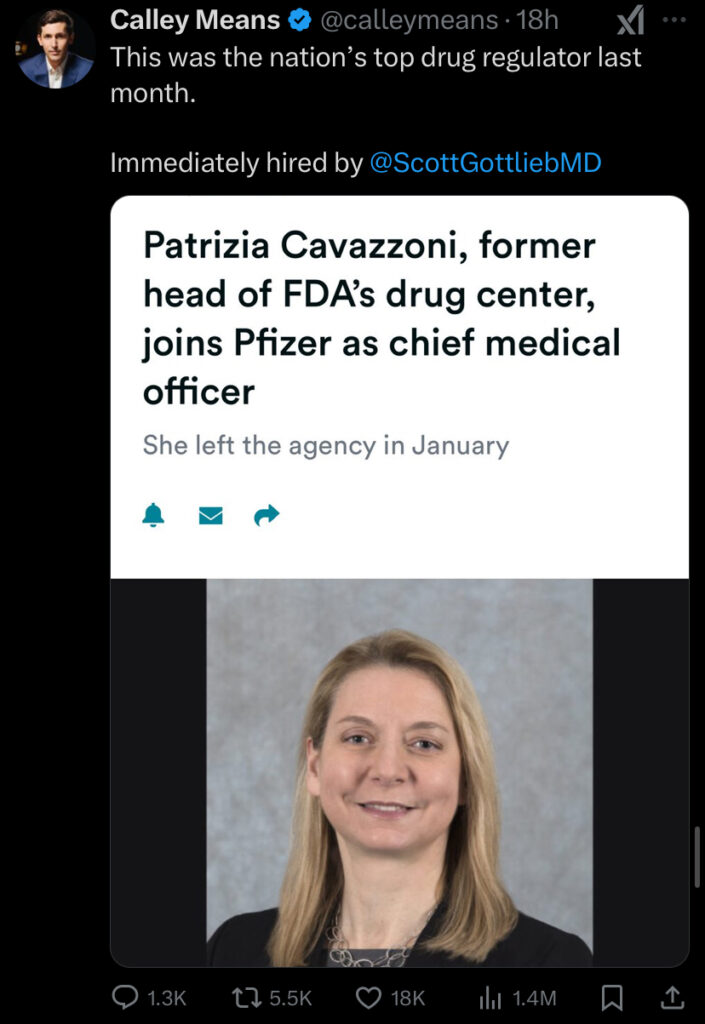Open Calley Means' profile picture

coord(56,48)
